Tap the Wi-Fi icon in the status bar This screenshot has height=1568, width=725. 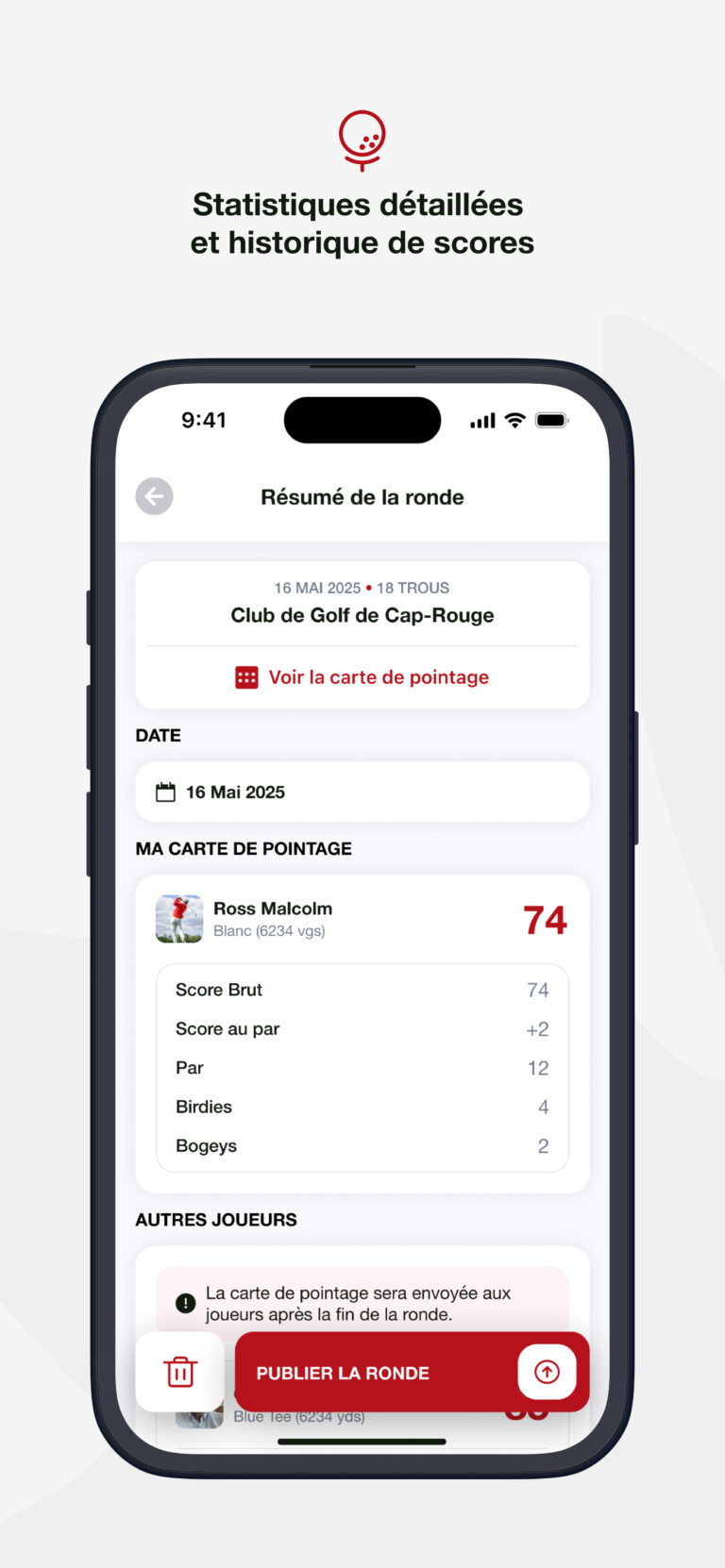click(x=514, y=420)
